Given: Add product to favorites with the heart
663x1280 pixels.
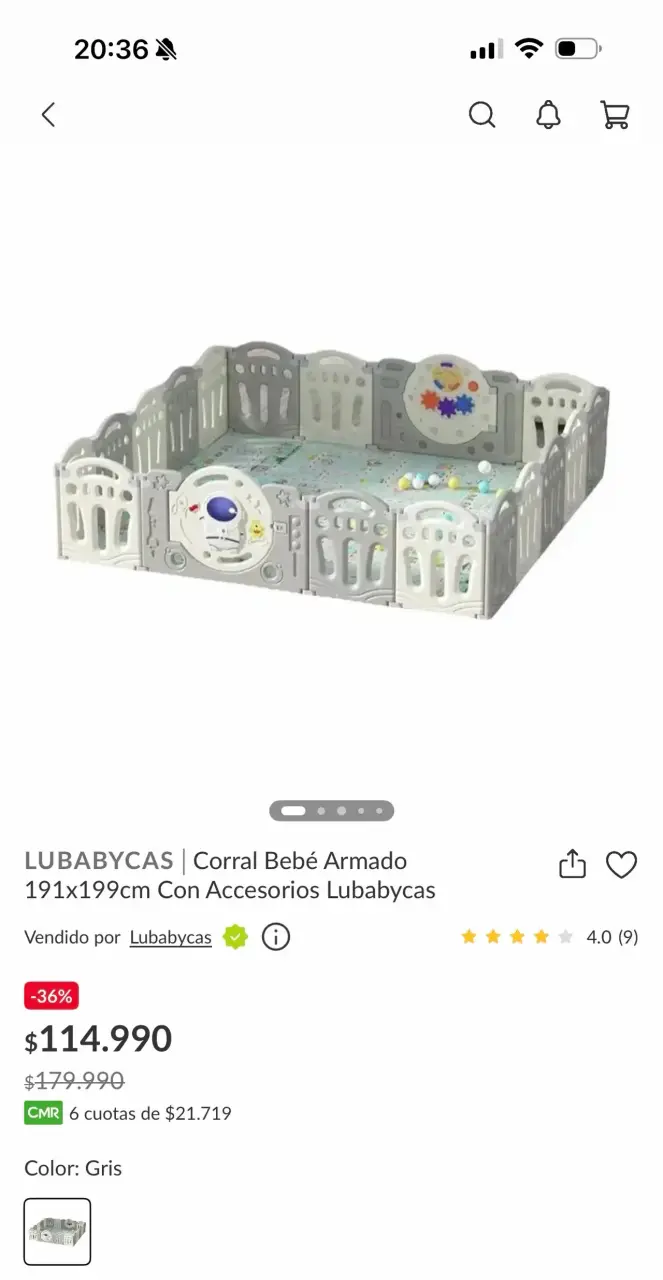Looking at the screenshot, I should pyautogui.click(x=621, y=865).
